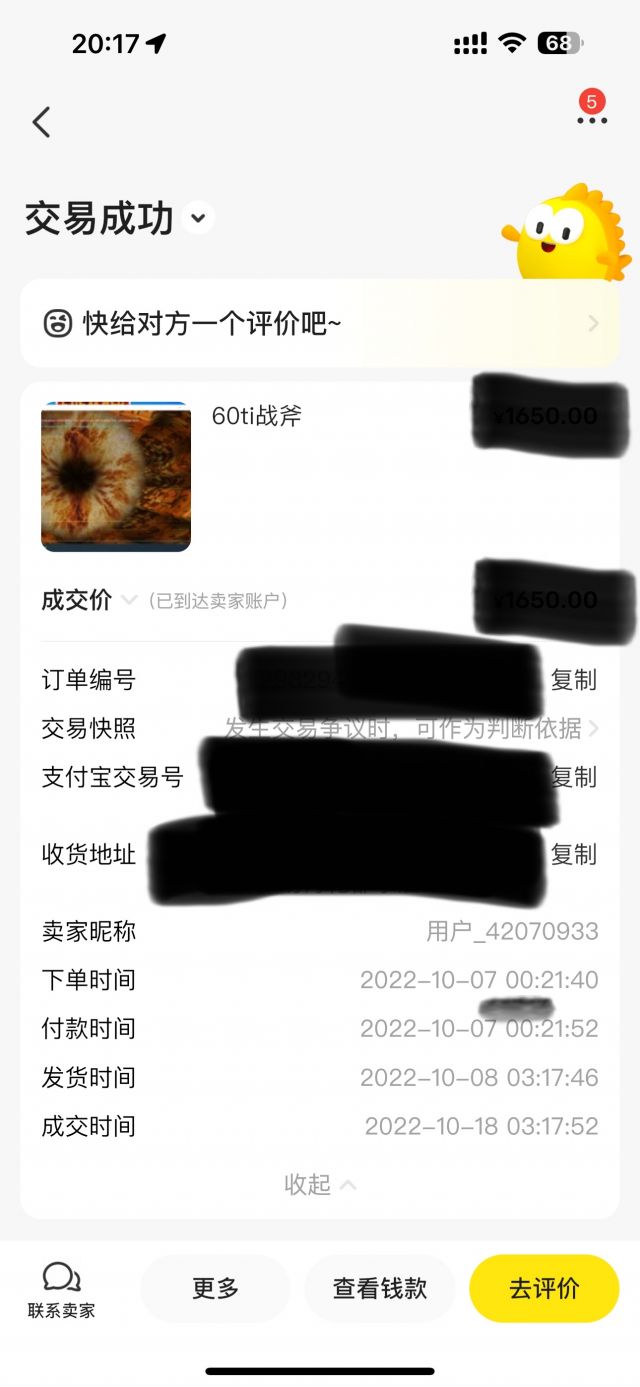Viewport: 640px width, 1387px height.
Task: Collapse order details with 收起
Action: click(319, 1184)
